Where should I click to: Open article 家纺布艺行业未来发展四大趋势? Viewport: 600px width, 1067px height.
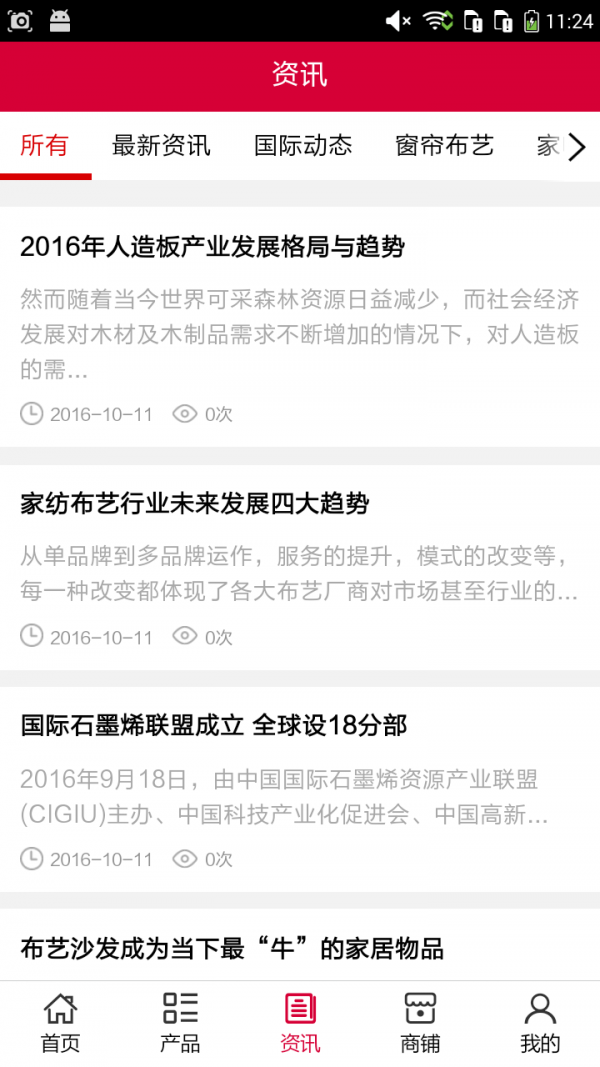195,504
